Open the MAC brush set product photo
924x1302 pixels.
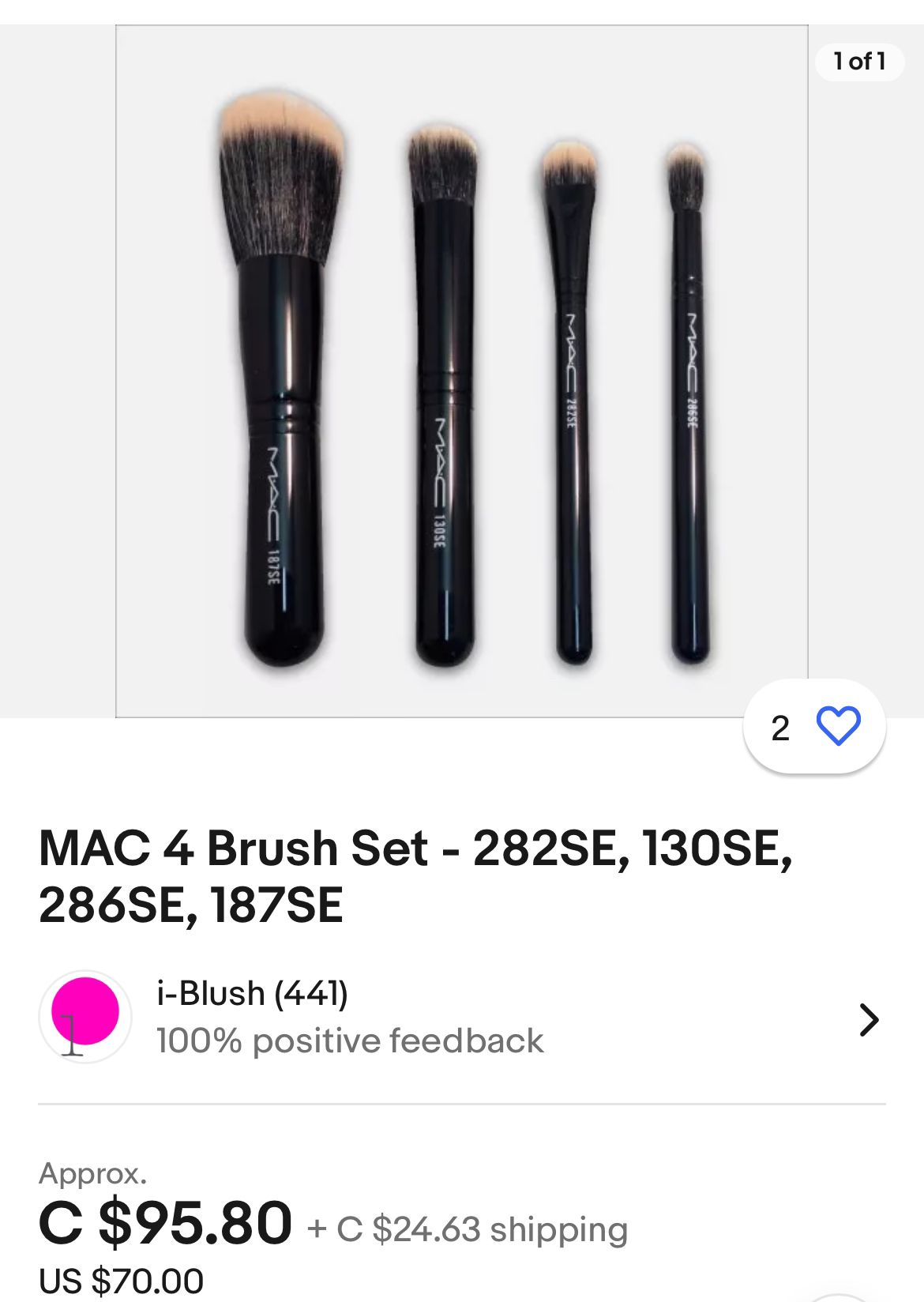[462, 371]
